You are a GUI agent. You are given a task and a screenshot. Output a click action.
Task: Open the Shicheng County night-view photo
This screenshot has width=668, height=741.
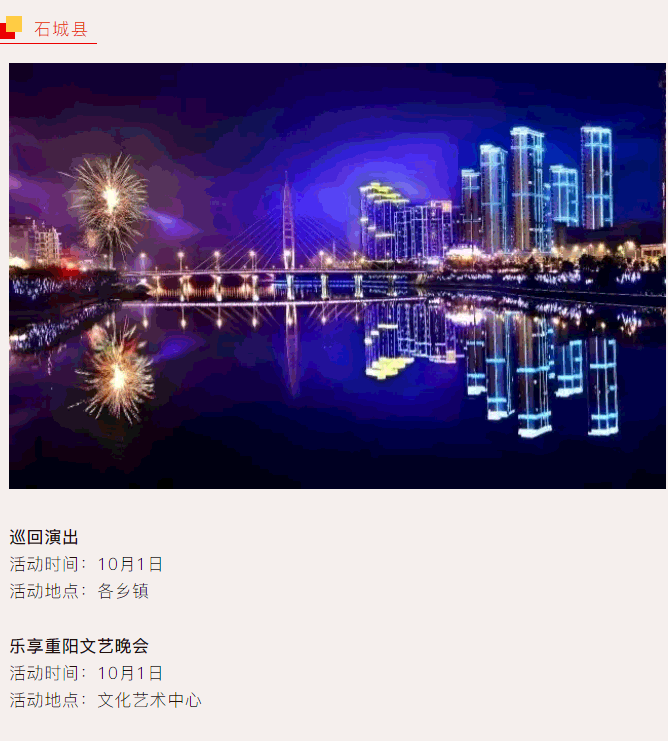tap(337, 276)
